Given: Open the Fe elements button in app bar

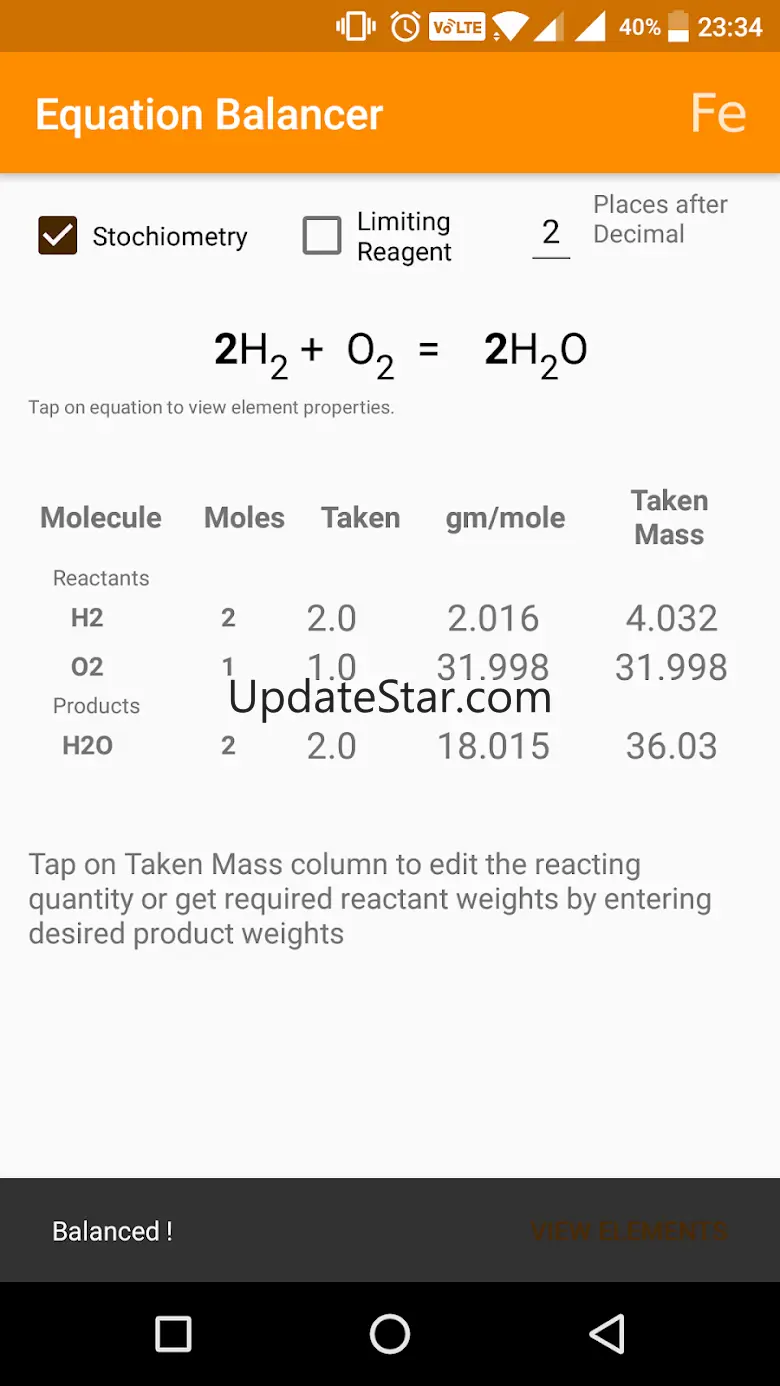Looking at the screenshot, I should [718, 114].
